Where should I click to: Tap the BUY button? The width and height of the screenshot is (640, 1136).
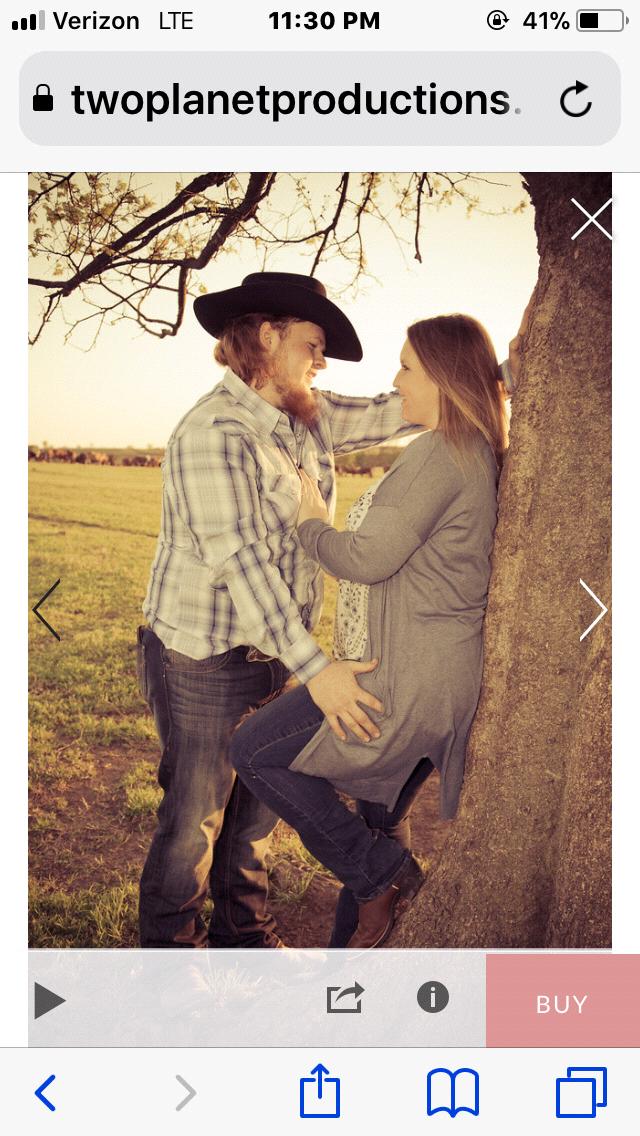[562, 1004]
